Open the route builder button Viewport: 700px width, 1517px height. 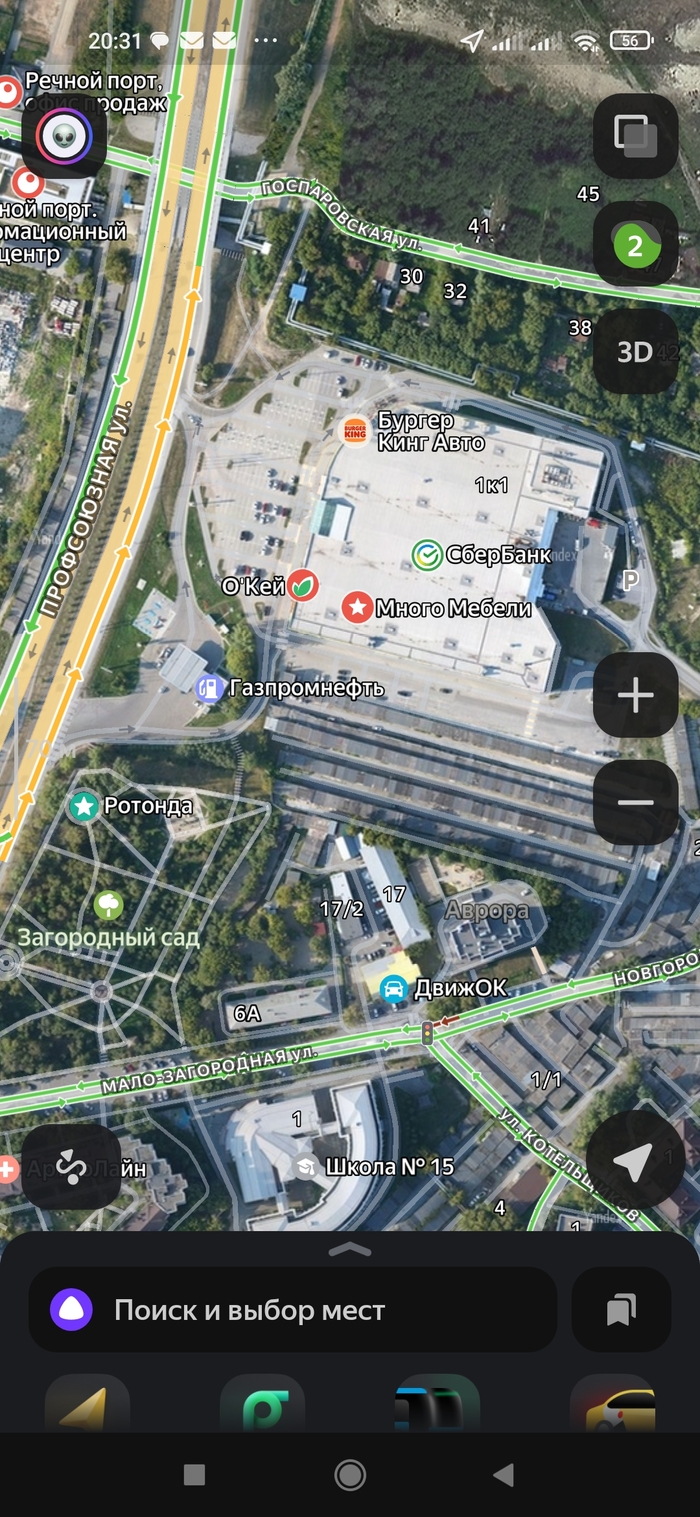pos(71,1167)
